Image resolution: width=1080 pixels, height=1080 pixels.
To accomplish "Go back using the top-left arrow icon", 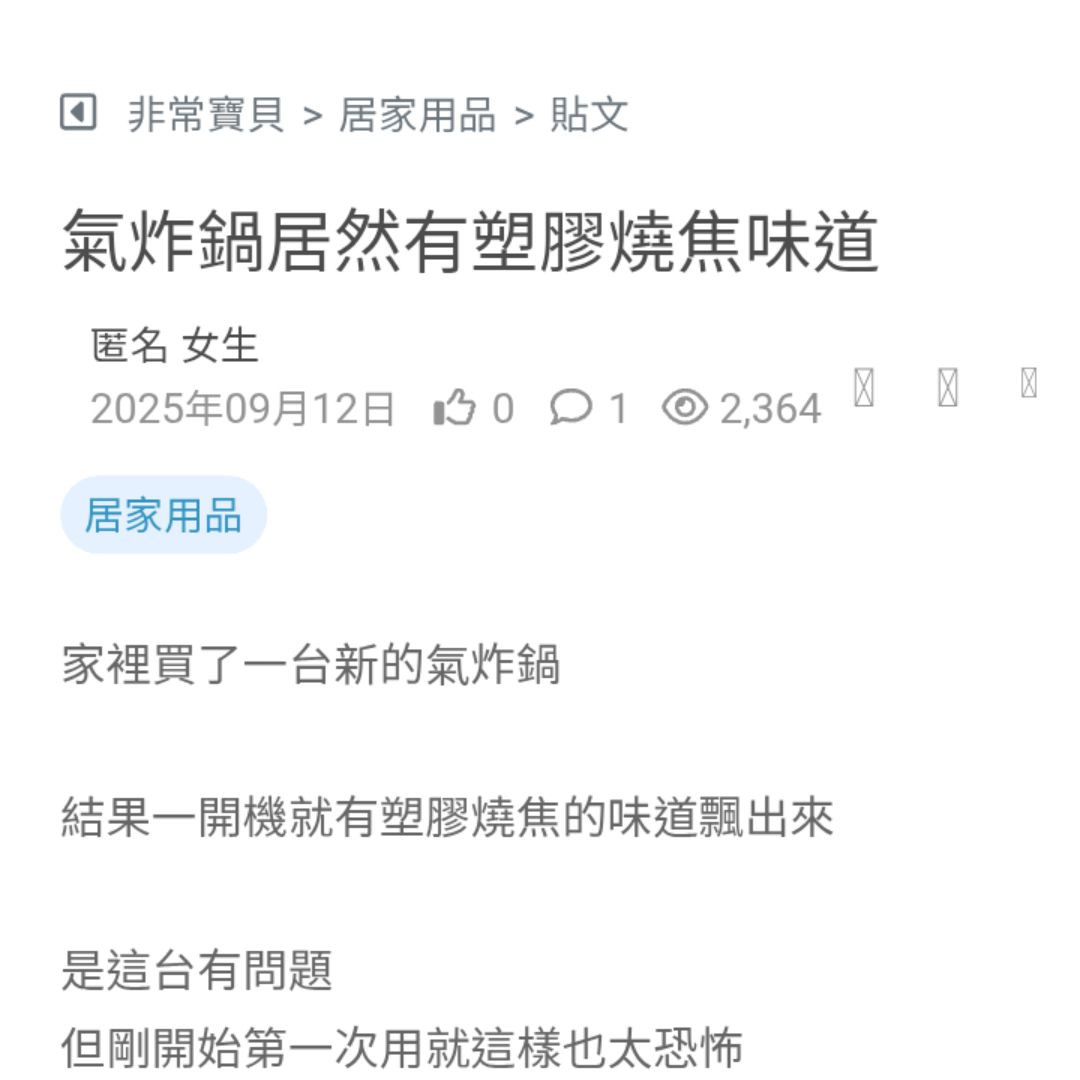I will (x=78, y=112).
